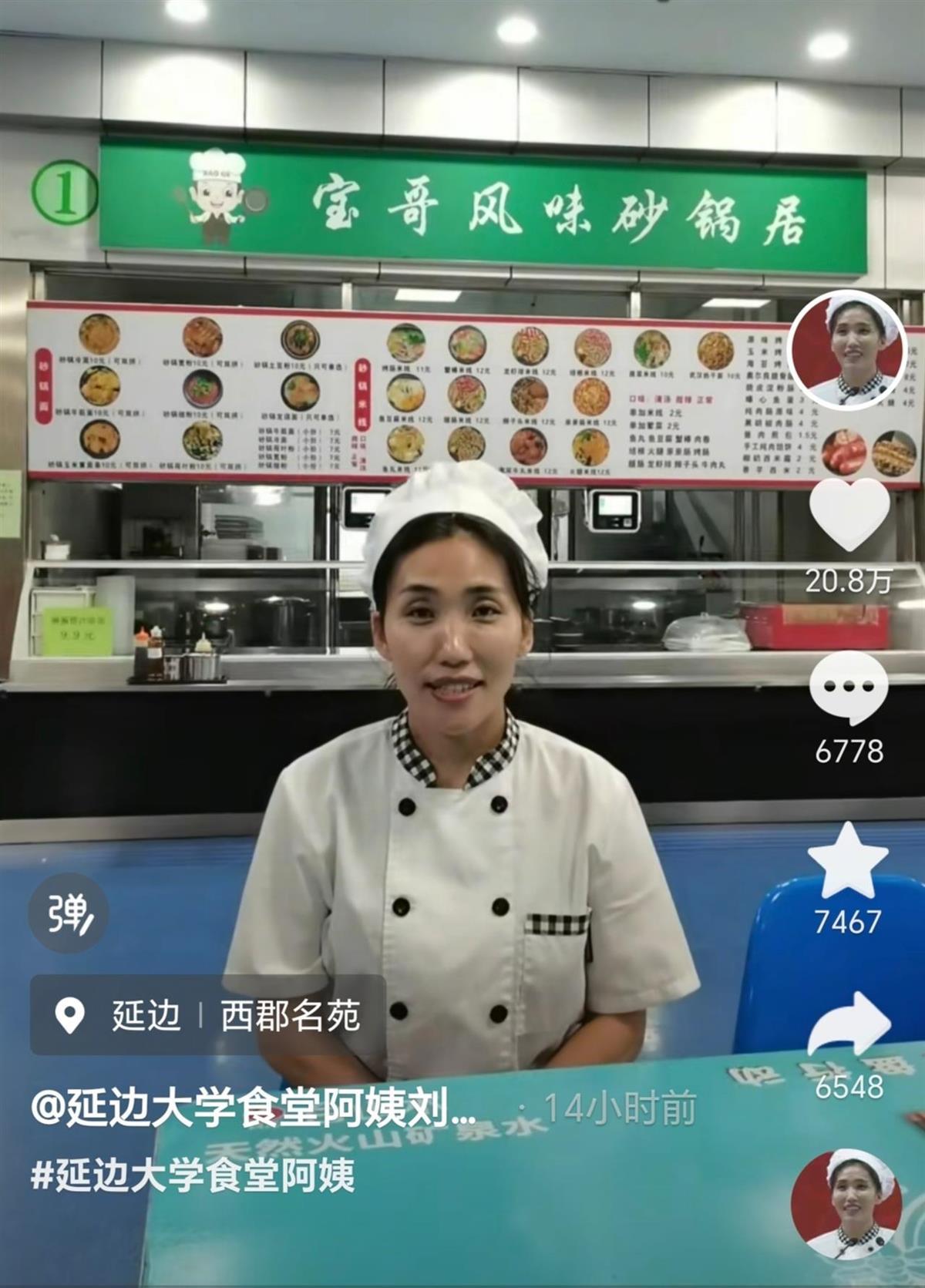
Task: Open the creator's profile avatar
Action: coord(849,352)
